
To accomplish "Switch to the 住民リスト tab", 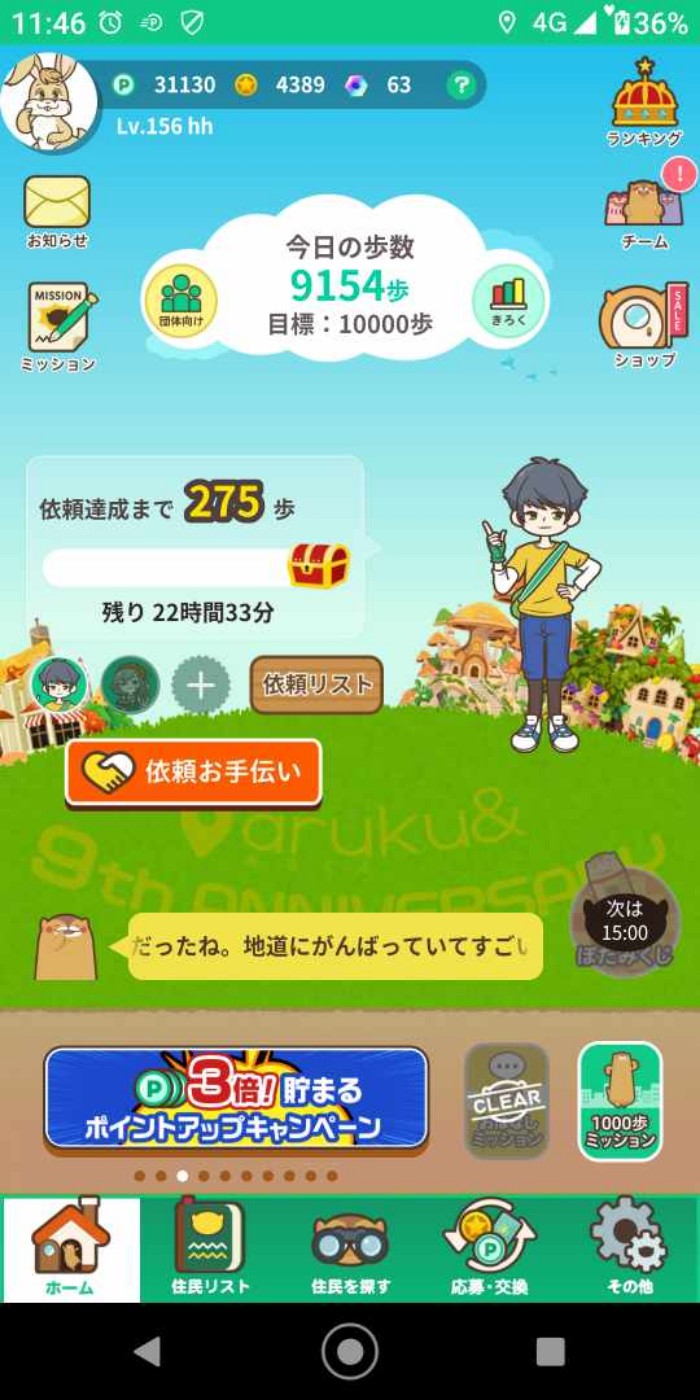I will [x=209, y=1249].
